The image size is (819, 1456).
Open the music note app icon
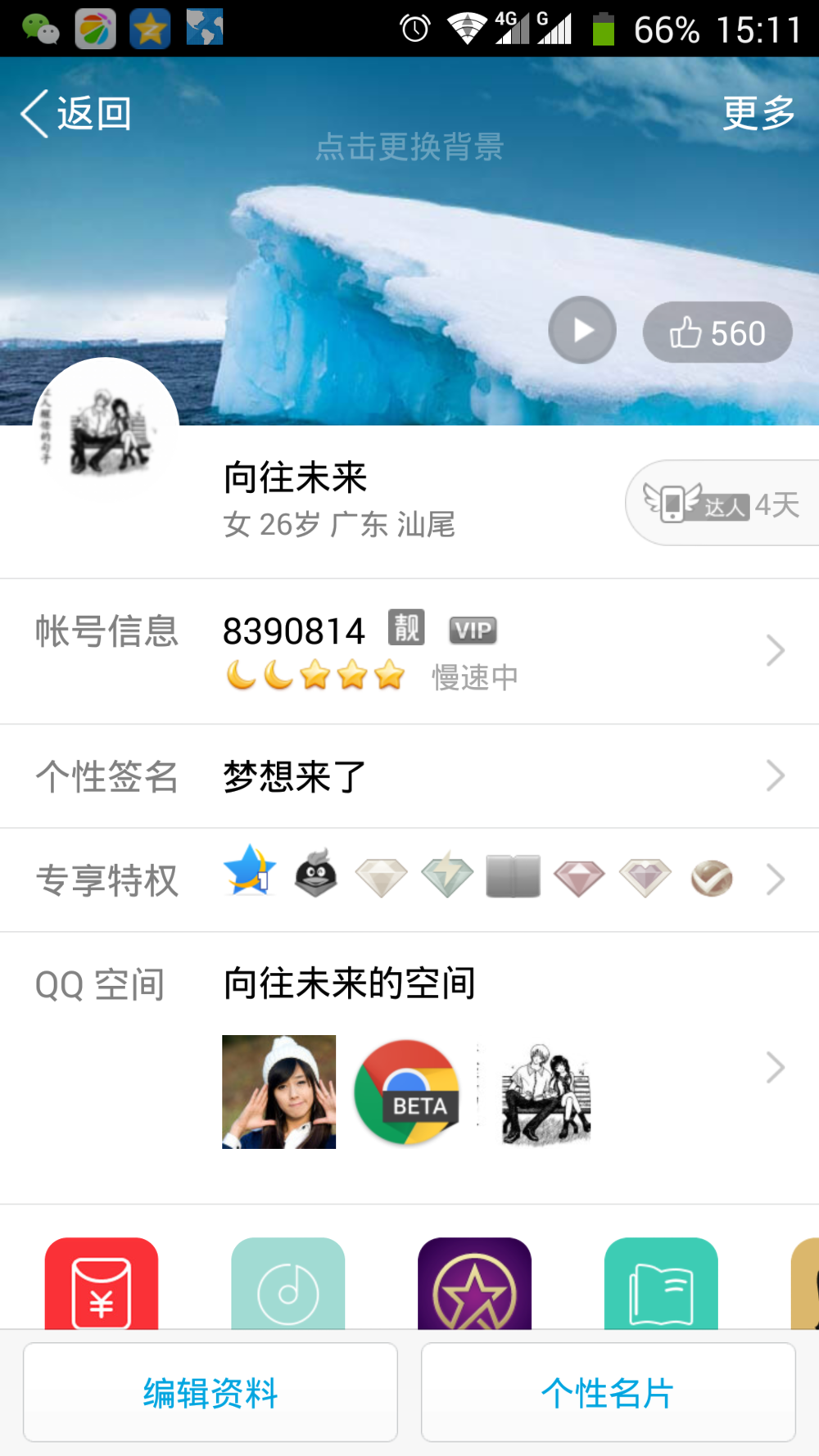click(x=287, y=1284)
